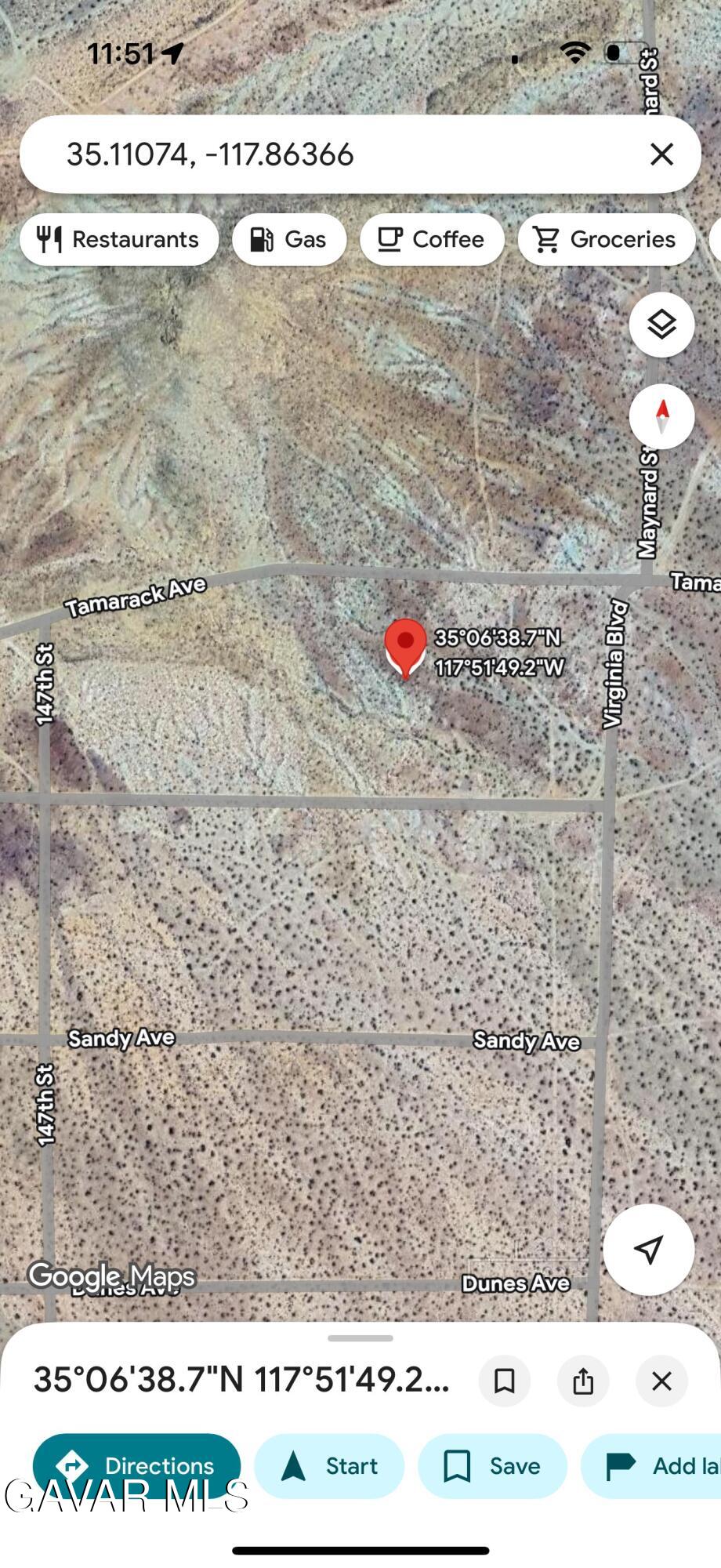Select the Save option for this place
Viewport: 721px width, 1568px height.
point(492,1466)
